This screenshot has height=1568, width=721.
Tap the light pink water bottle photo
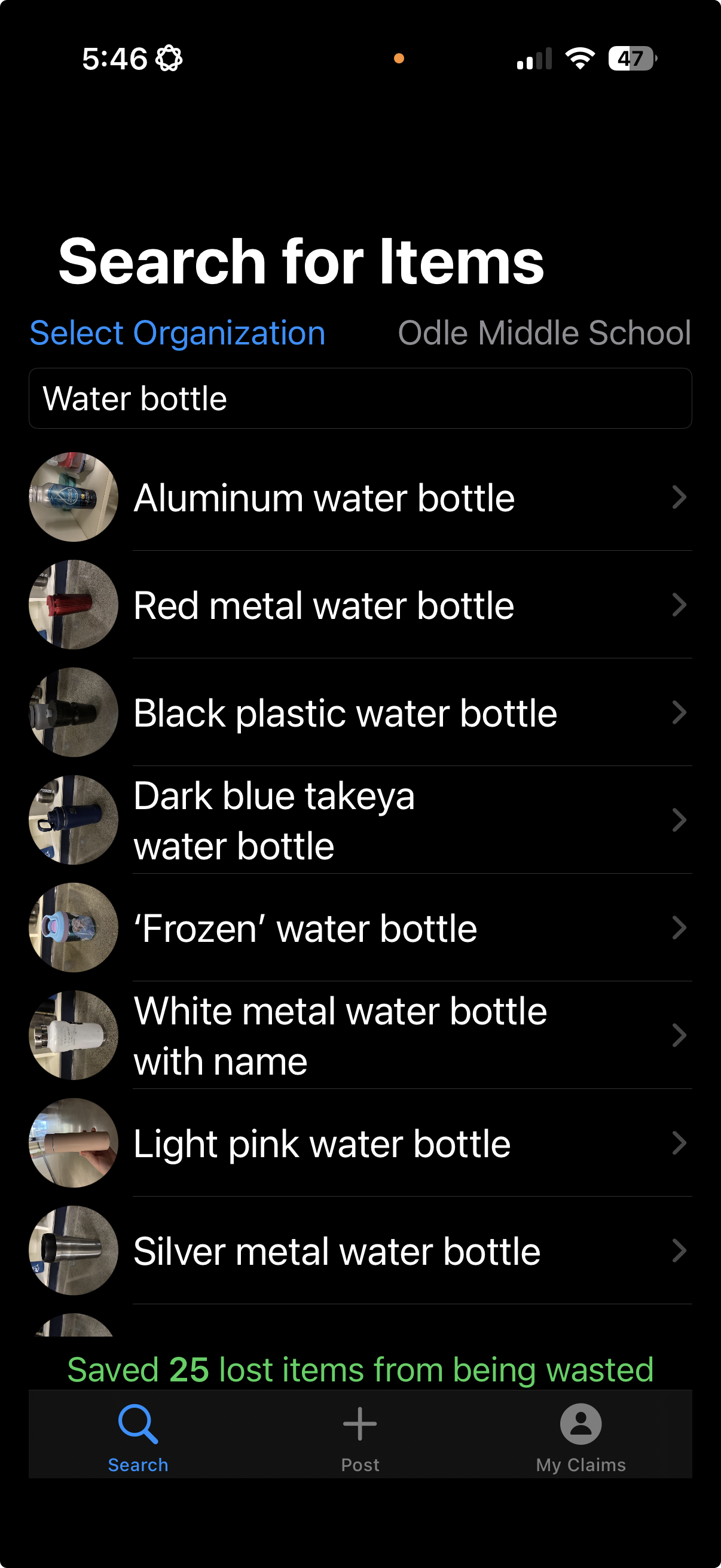[x=73, y=1144]
